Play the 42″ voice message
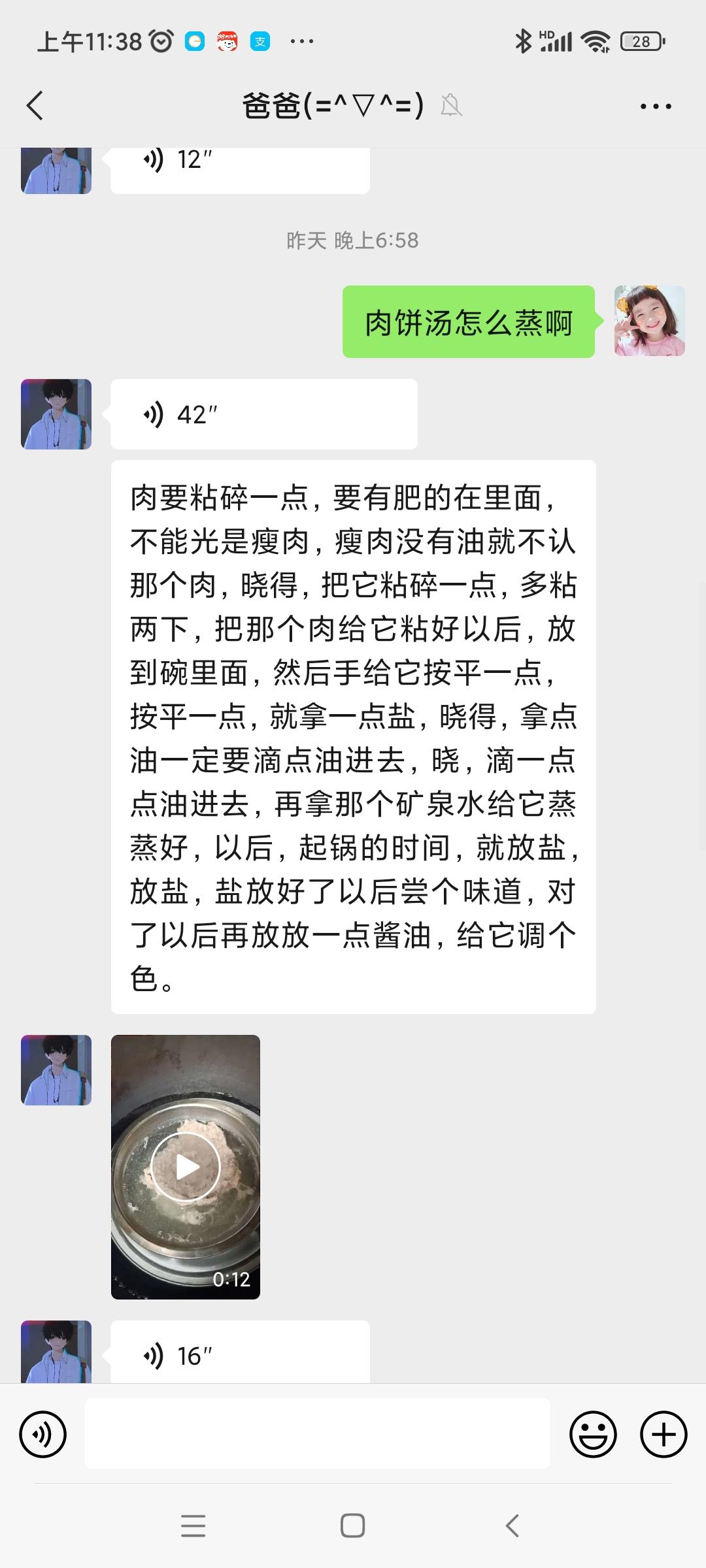 click(x=264, y=414)
